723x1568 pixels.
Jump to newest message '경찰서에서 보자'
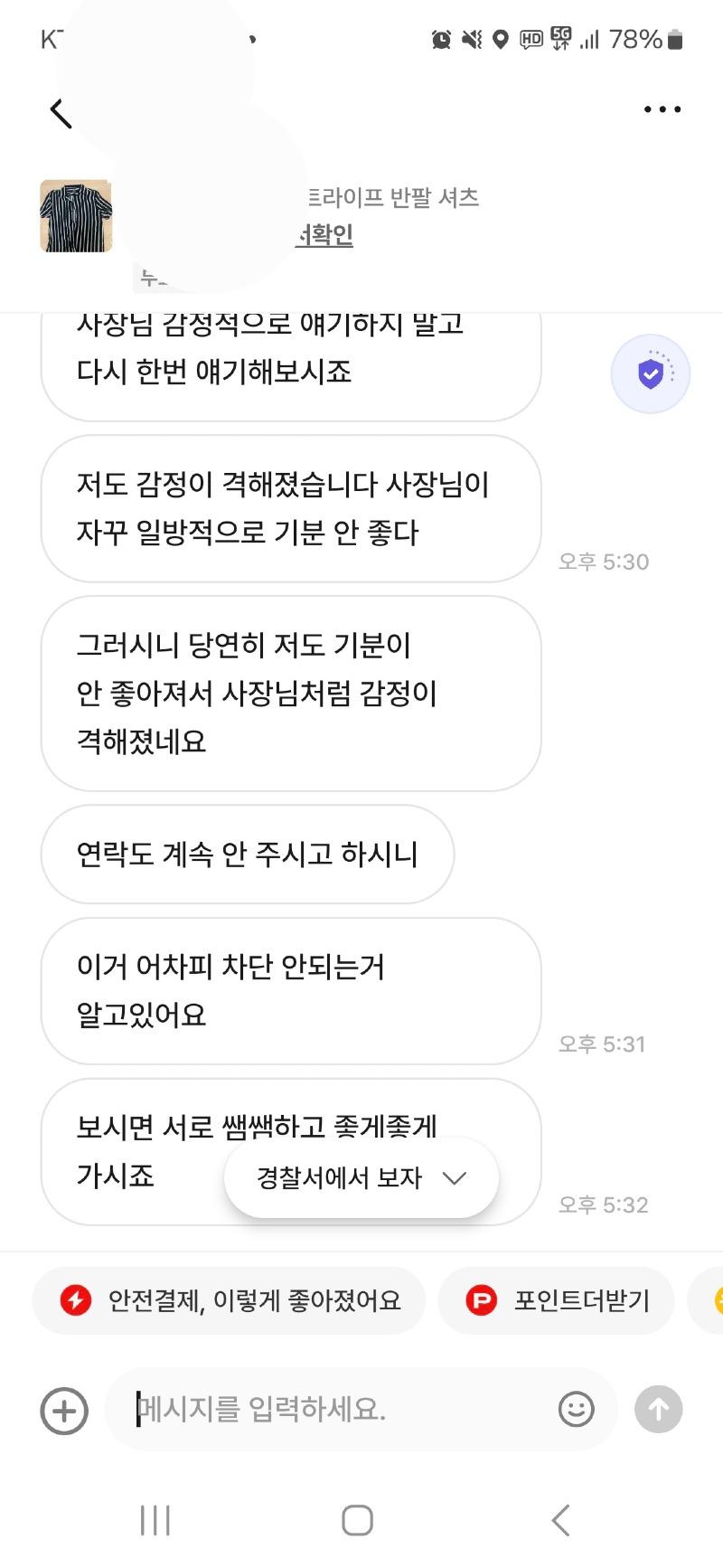point(361,1177)
